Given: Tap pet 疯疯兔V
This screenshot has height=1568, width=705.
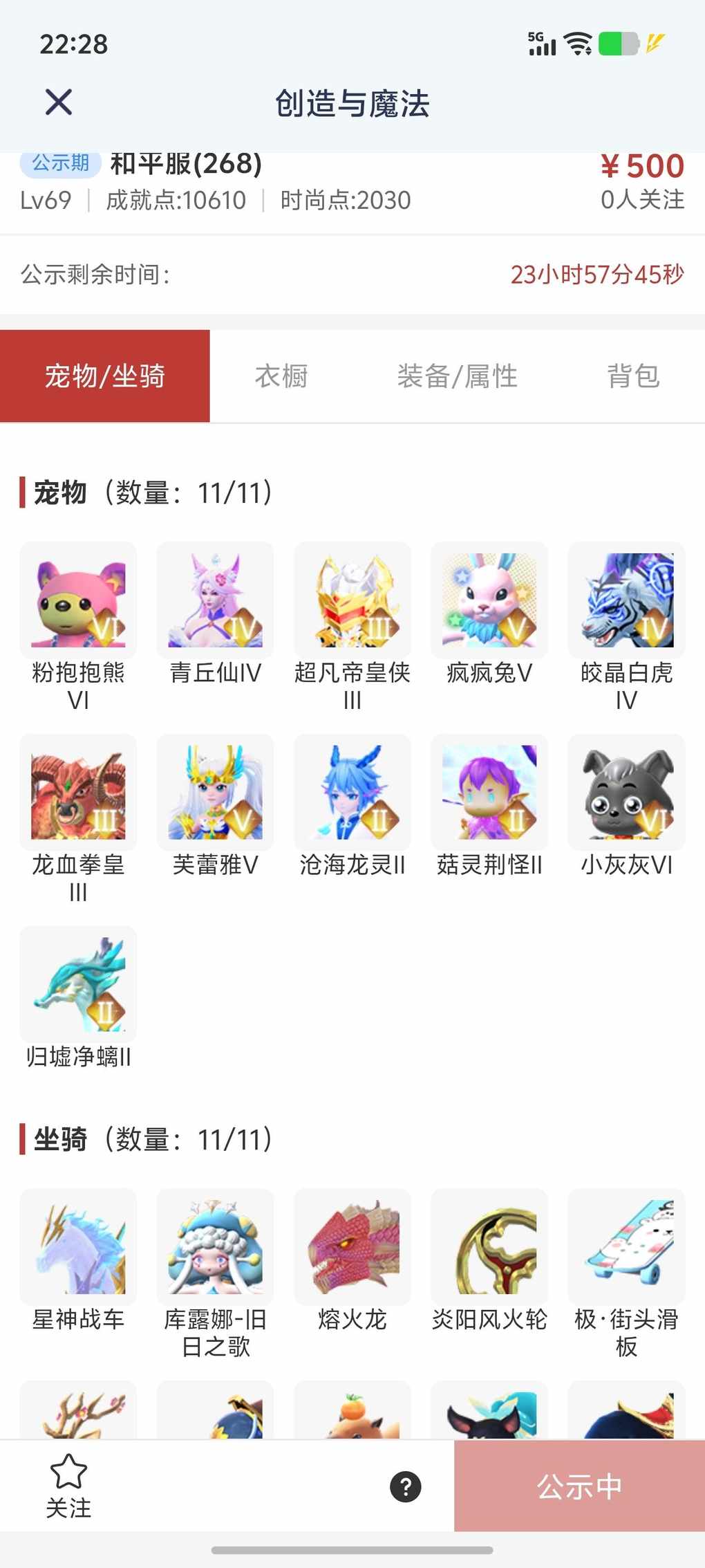Looking at the screenshot, I should click(489, 600).
